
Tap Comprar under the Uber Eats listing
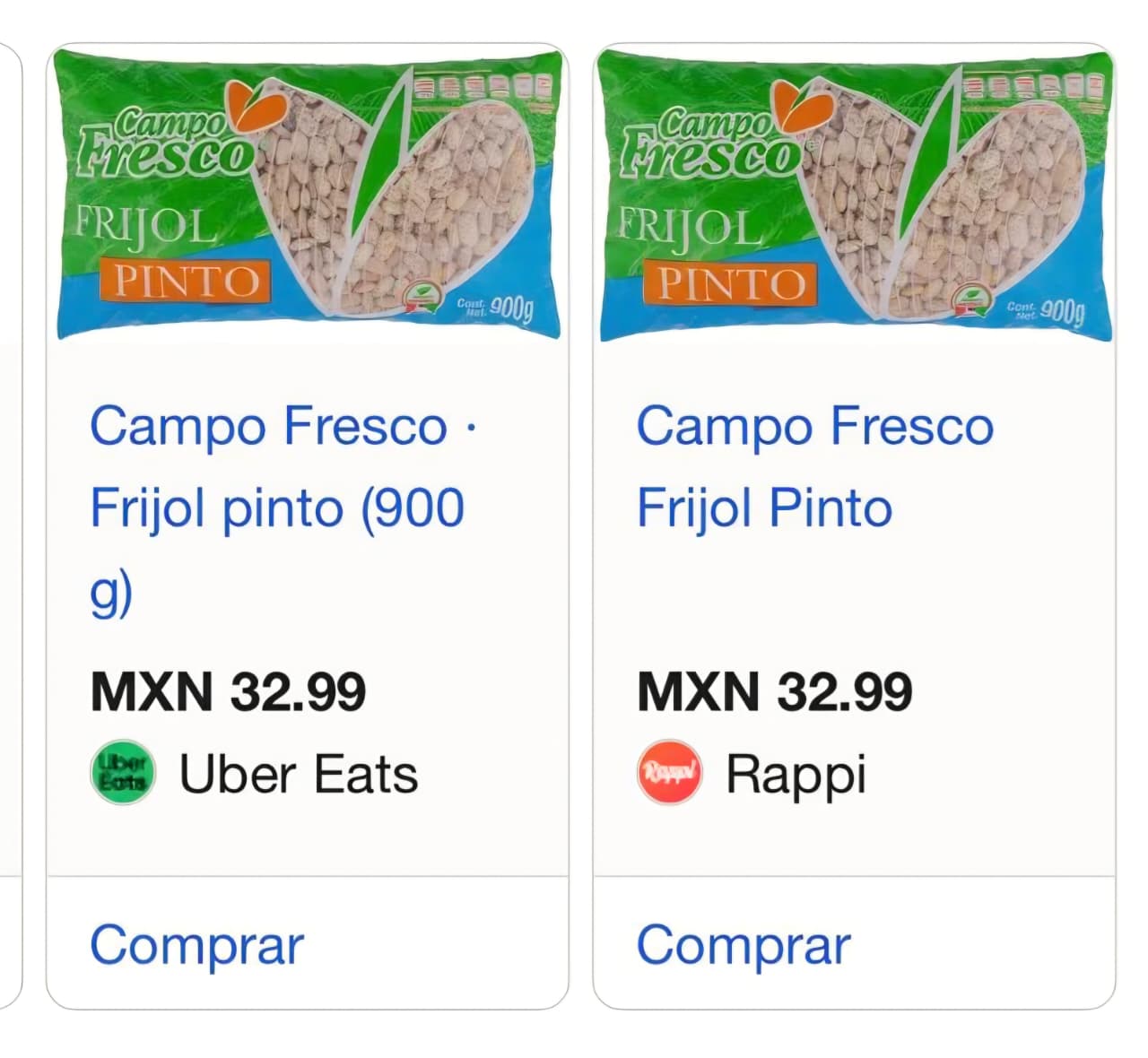(197, 945)
